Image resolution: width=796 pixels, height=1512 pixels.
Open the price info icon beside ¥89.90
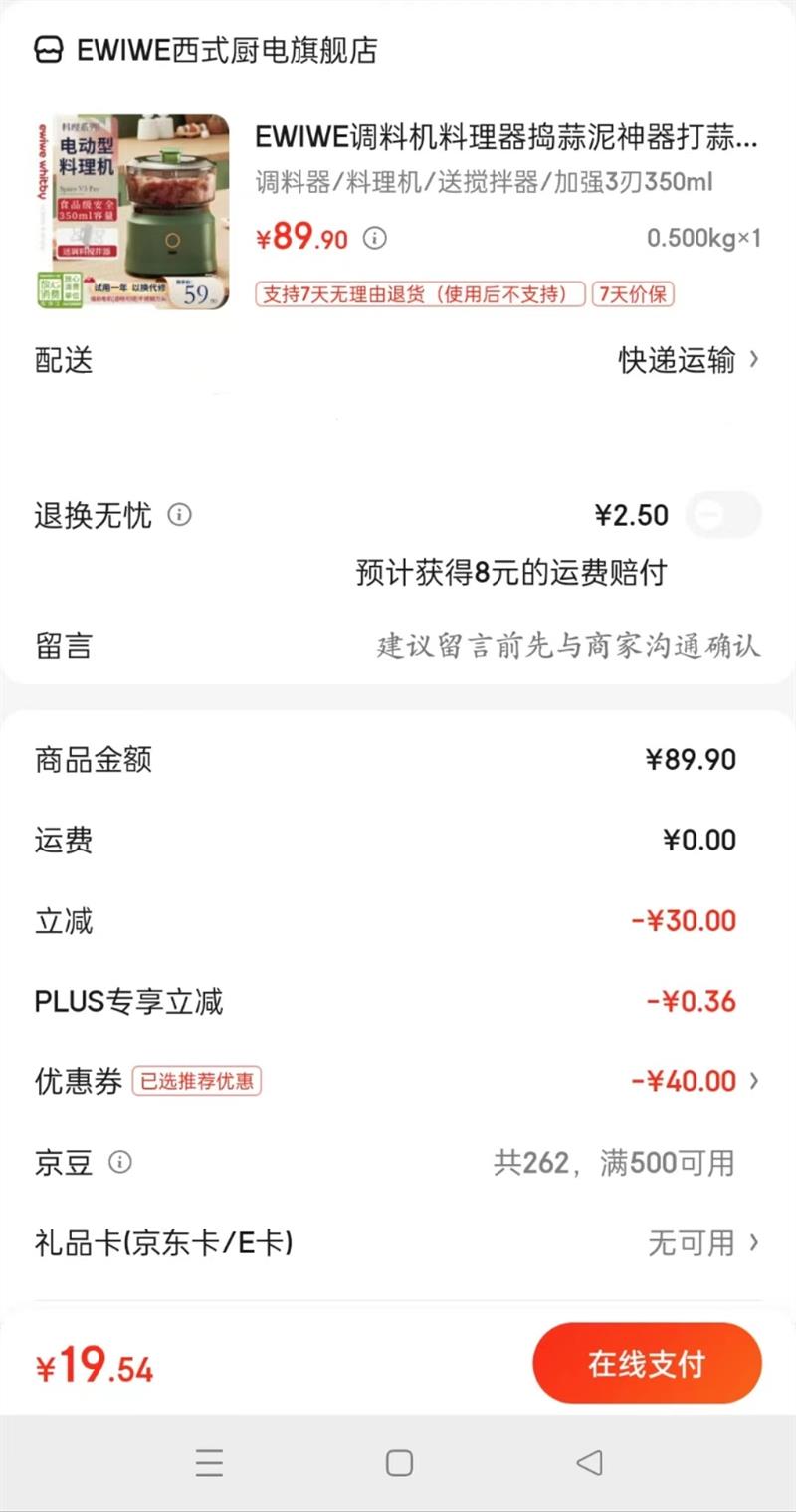[x=374, y=238]
